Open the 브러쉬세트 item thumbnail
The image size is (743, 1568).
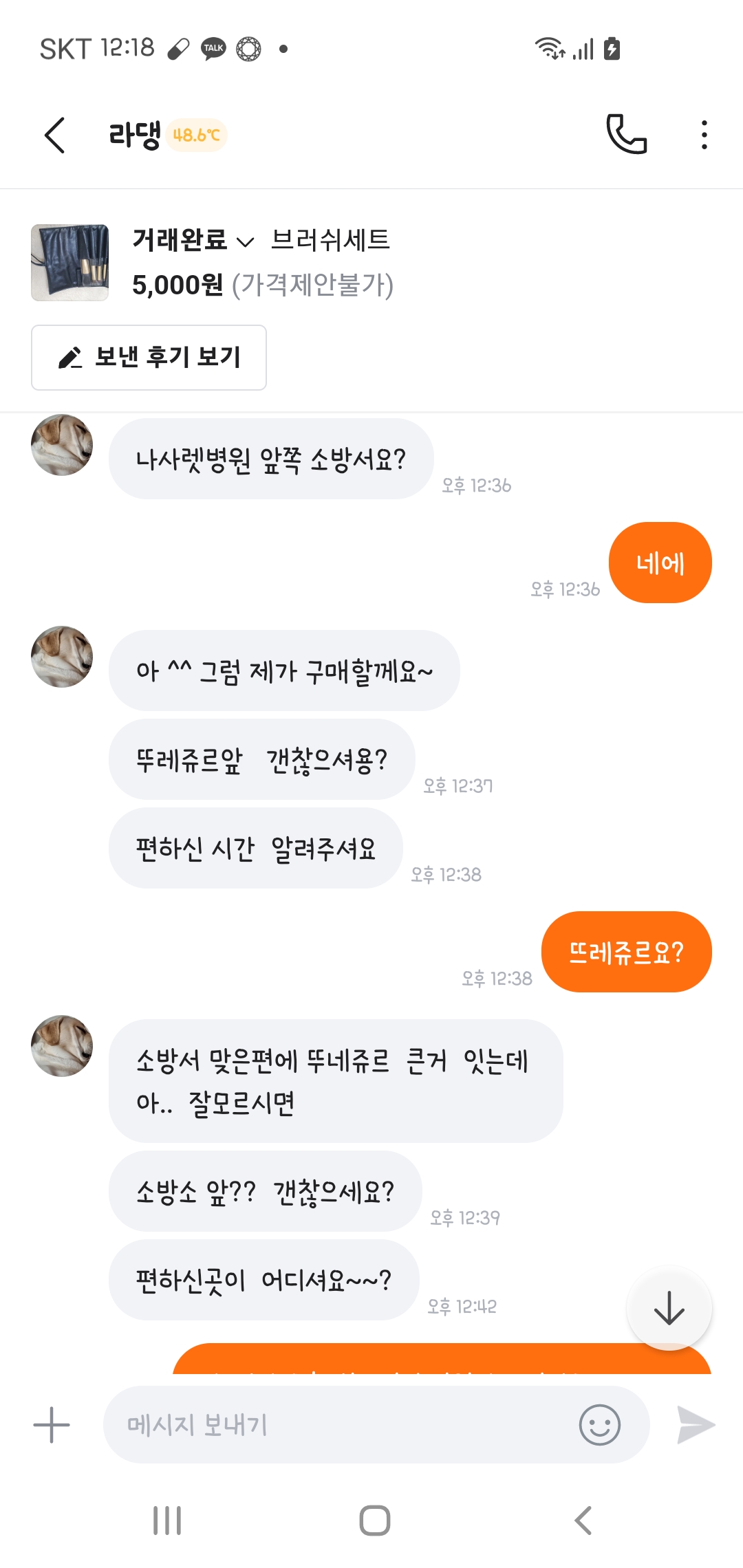(x=69, y=263)
